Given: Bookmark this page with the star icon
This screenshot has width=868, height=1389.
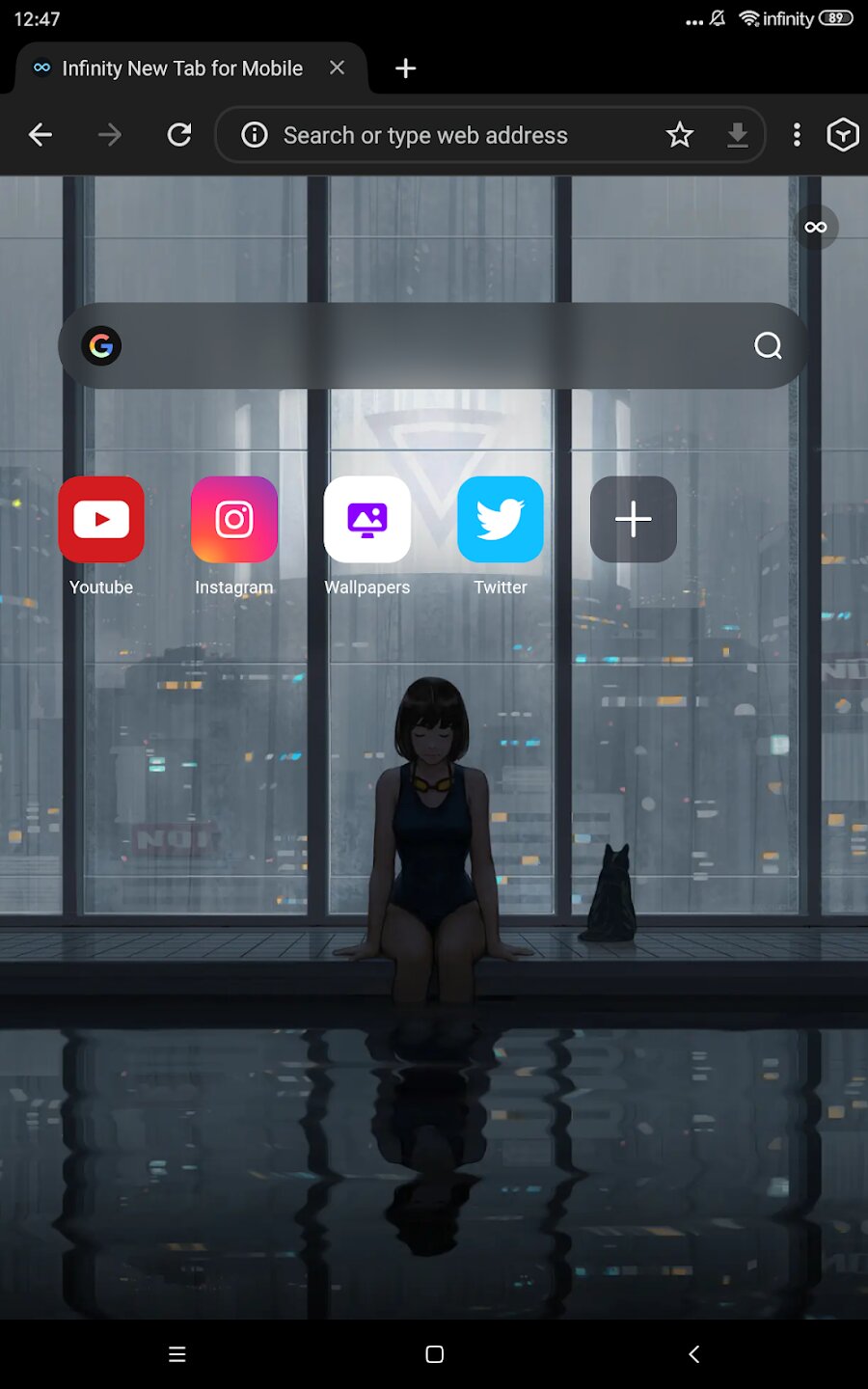Looking at the screenshot, I should click(680, 135).
